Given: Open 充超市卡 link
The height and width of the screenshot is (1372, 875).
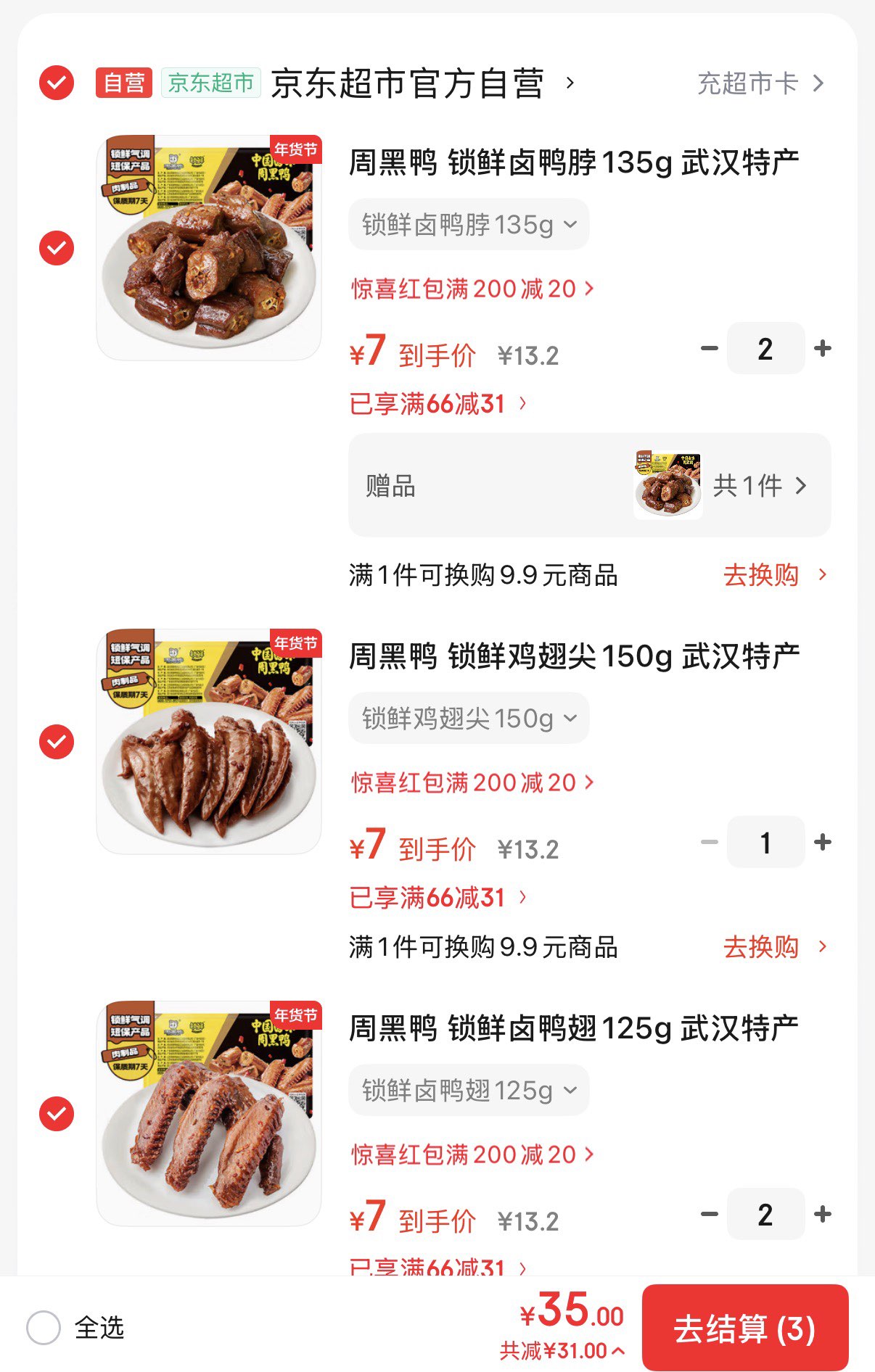Looking at the screenshot, I should pyautogui.click(x=760, y=83).
